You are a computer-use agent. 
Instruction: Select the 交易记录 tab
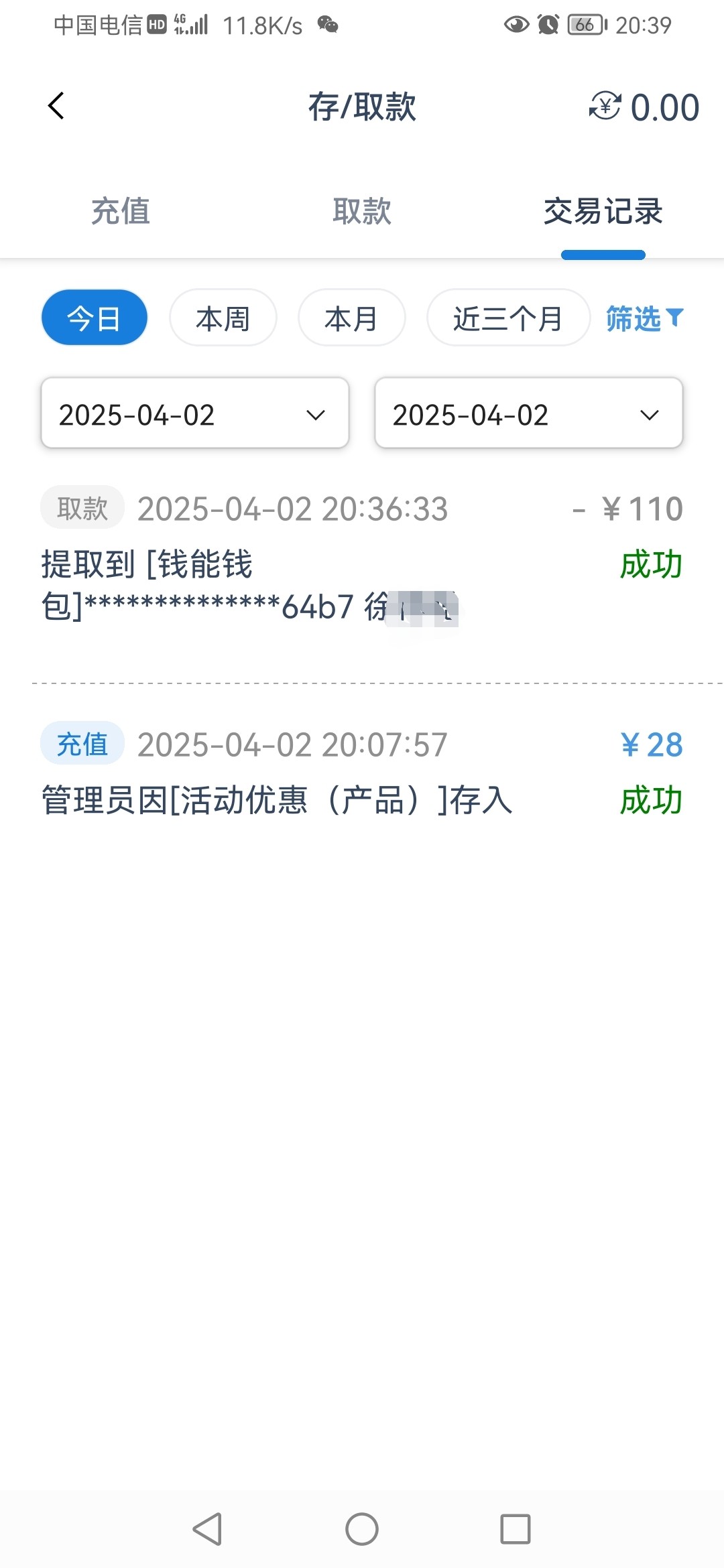603,211
